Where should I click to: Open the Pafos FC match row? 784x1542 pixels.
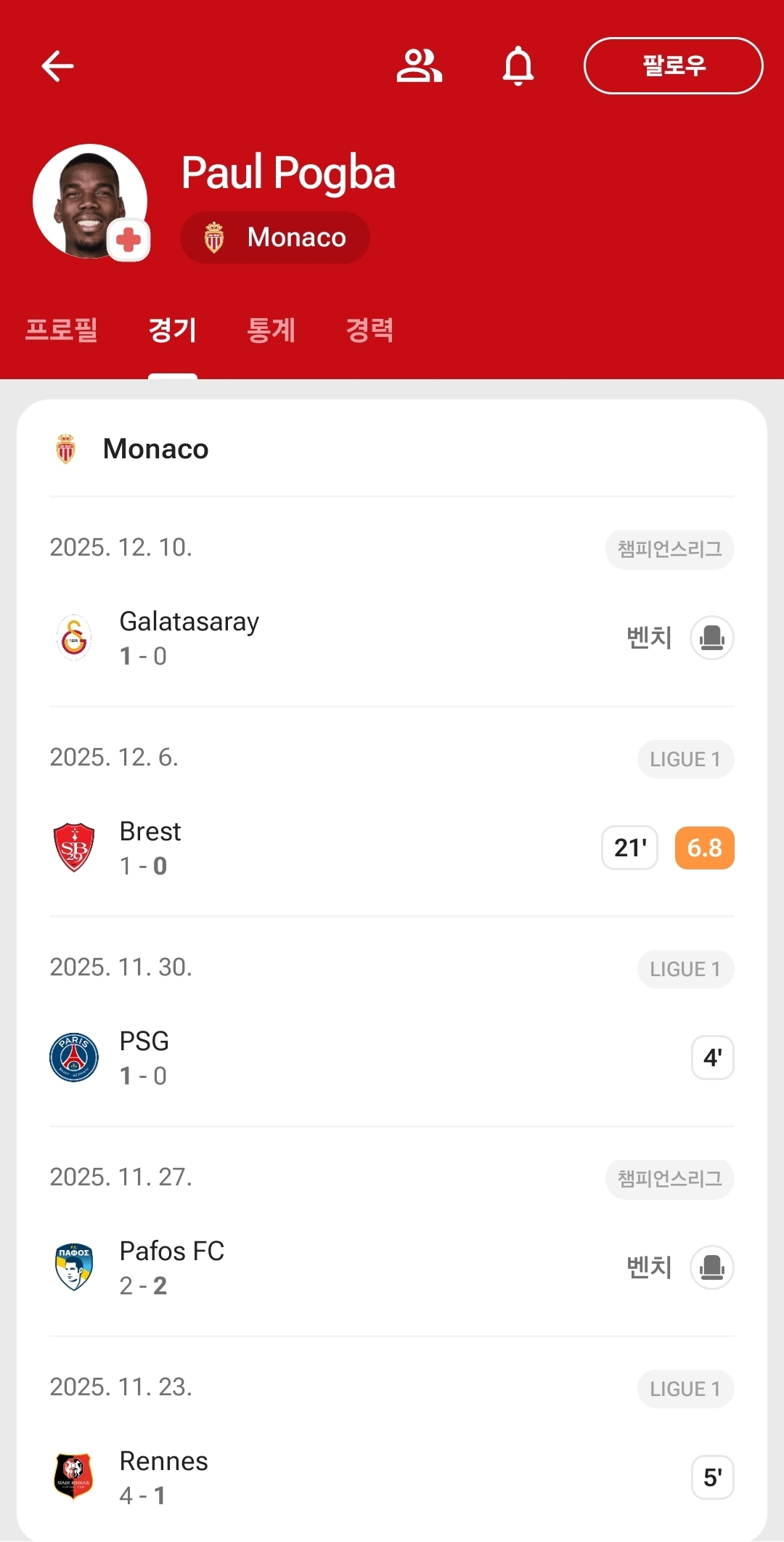click(x=392, y=1267)
